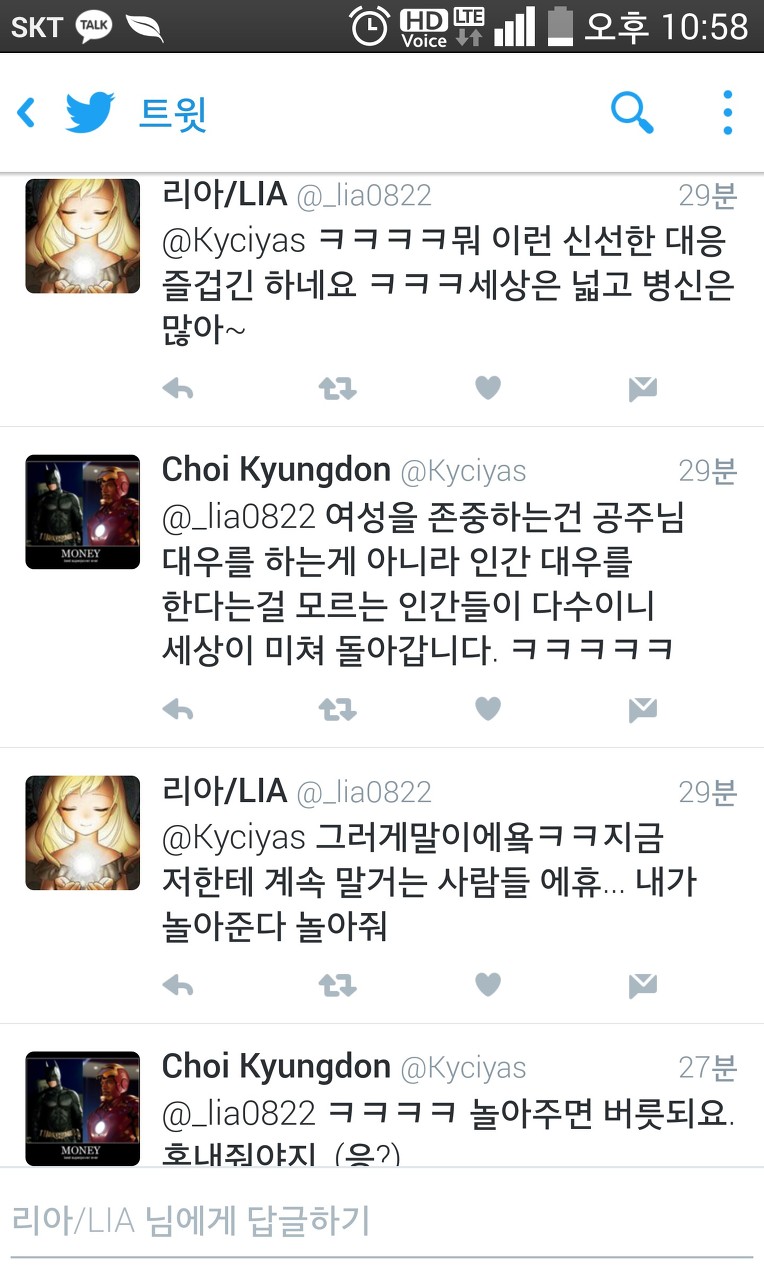Share LIA's 그러게말이에욥 tweet by message
764x1269 pixels.
click(642, 986)
